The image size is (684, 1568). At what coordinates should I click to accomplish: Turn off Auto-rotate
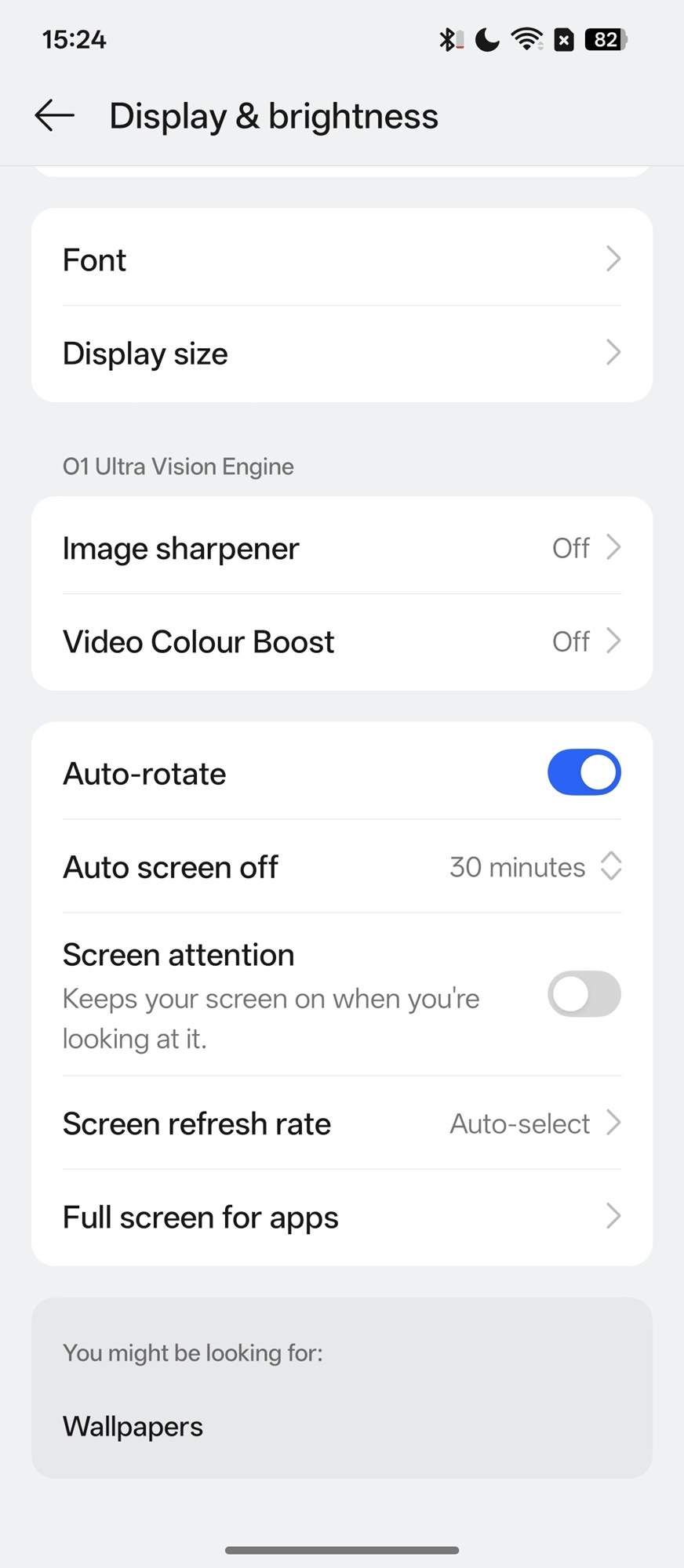coord(584,773)
